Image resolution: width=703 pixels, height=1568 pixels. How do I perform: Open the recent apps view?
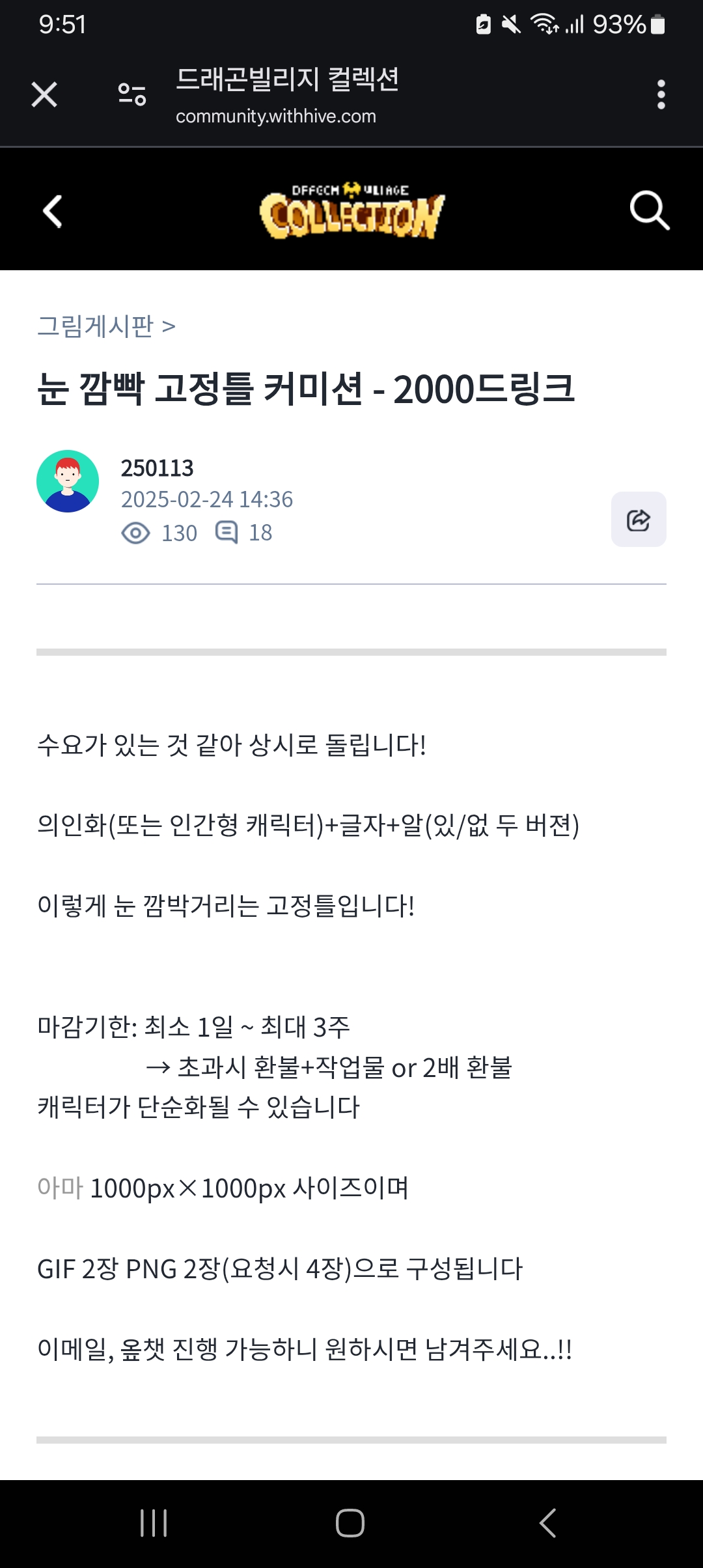pos(154,1522)
